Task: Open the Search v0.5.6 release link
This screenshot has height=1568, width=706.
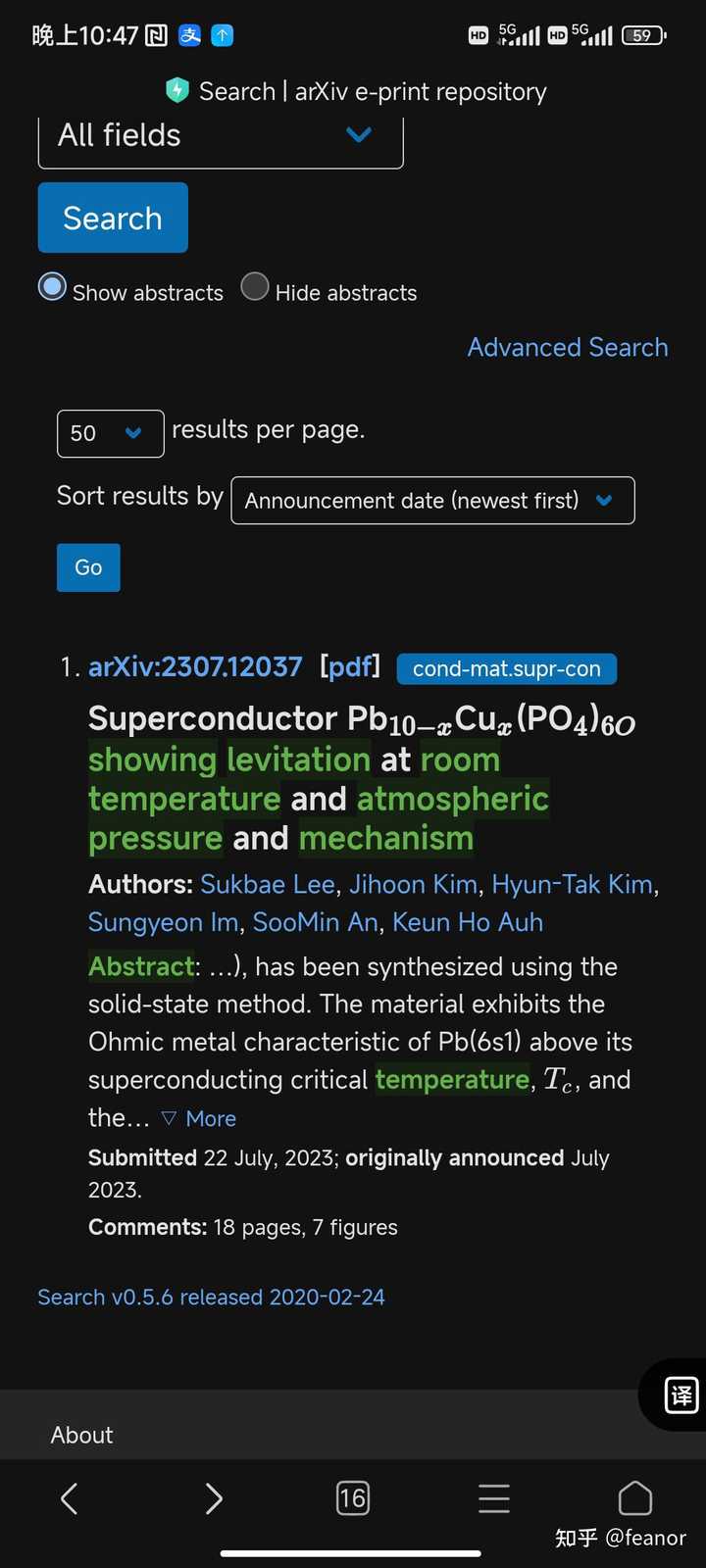Action: [211, 1298]
